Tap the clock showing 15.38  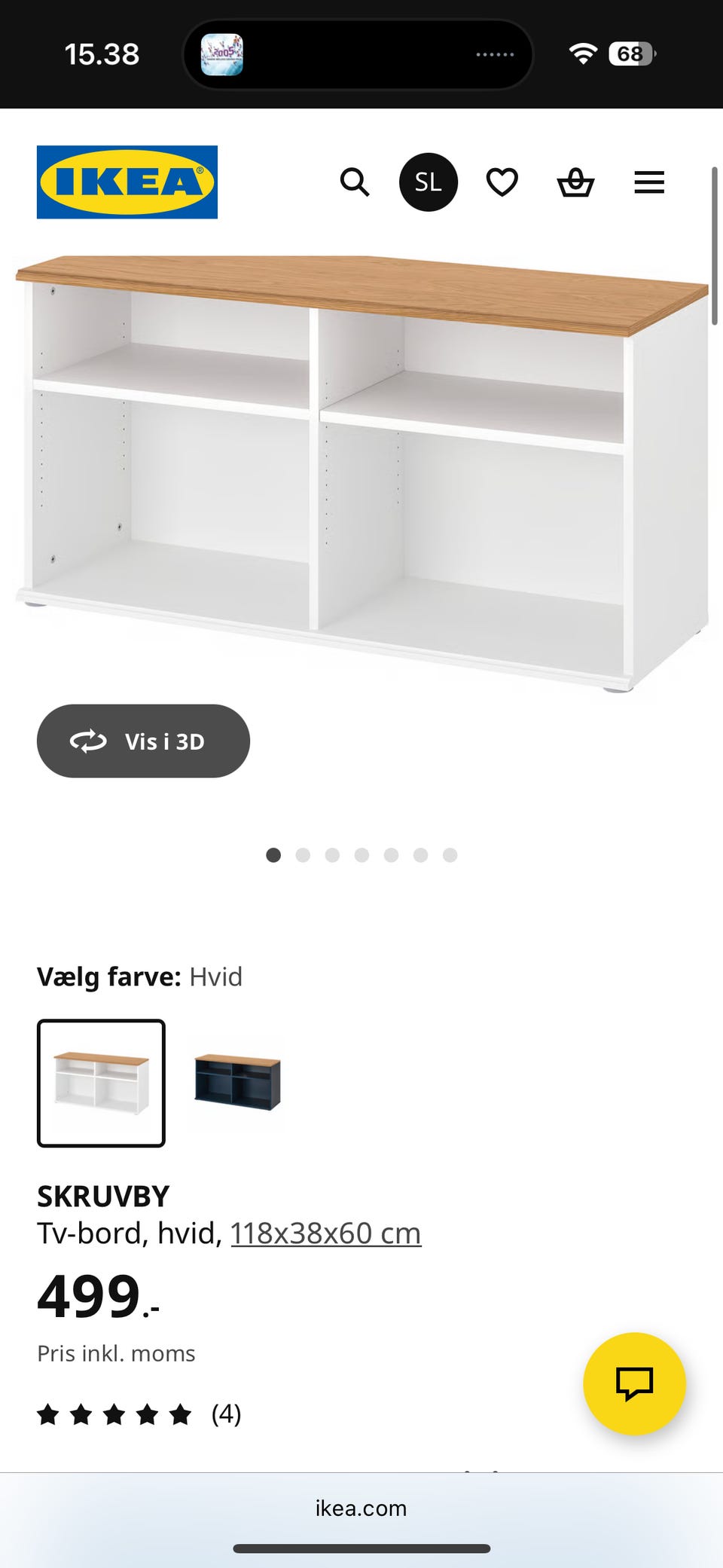click(x=102, y=53)
